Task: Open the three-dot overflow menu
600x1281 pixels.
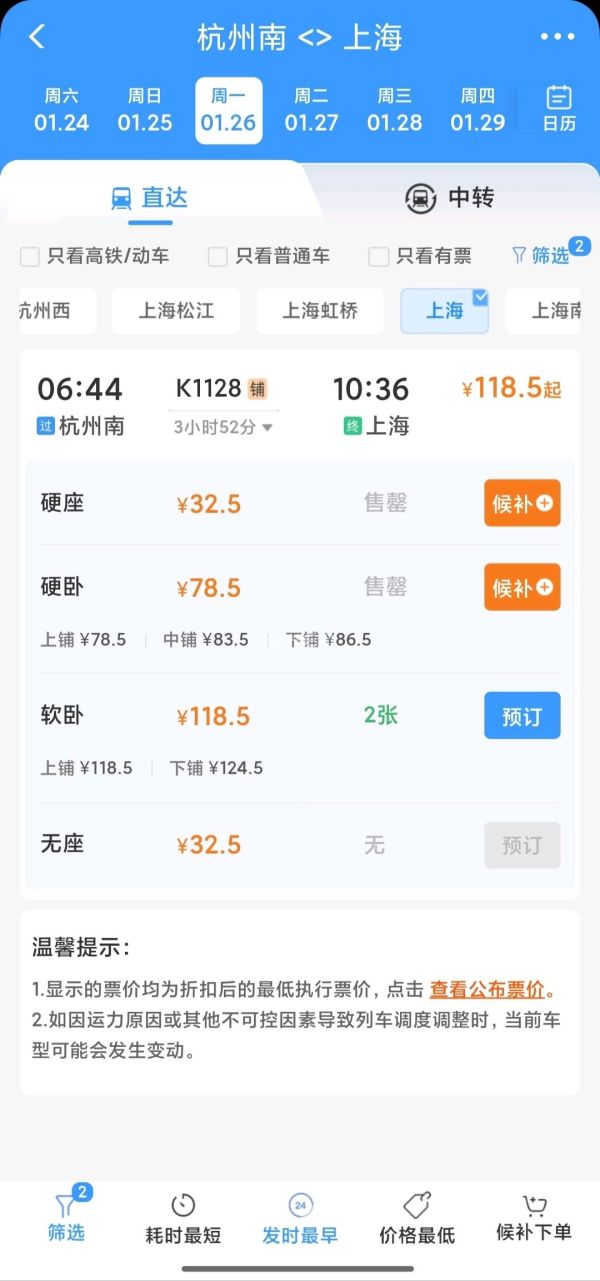Action: click(x=557, y=37)
